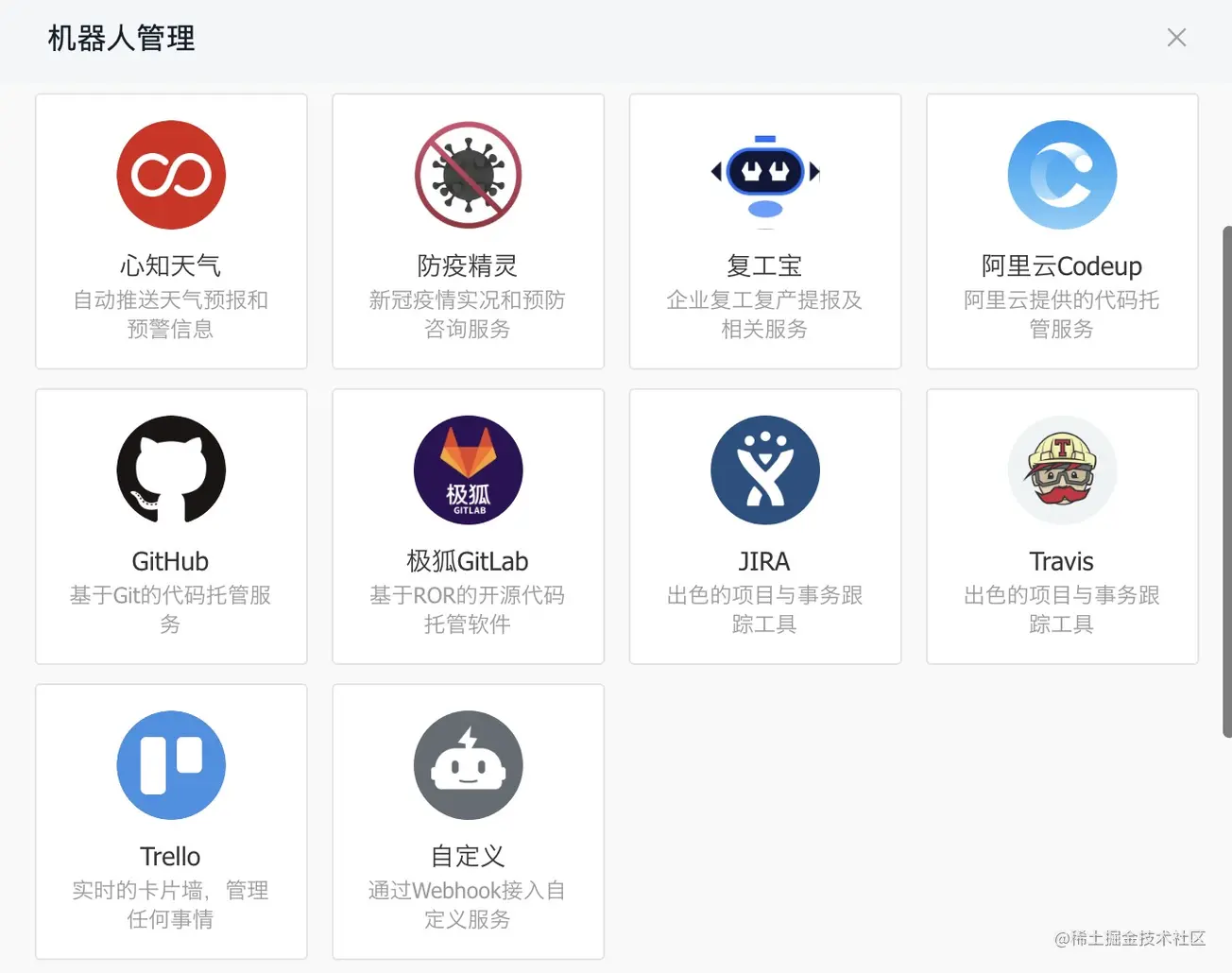
Task: Select the 心知天气 robot card
Action: point(171,231)
